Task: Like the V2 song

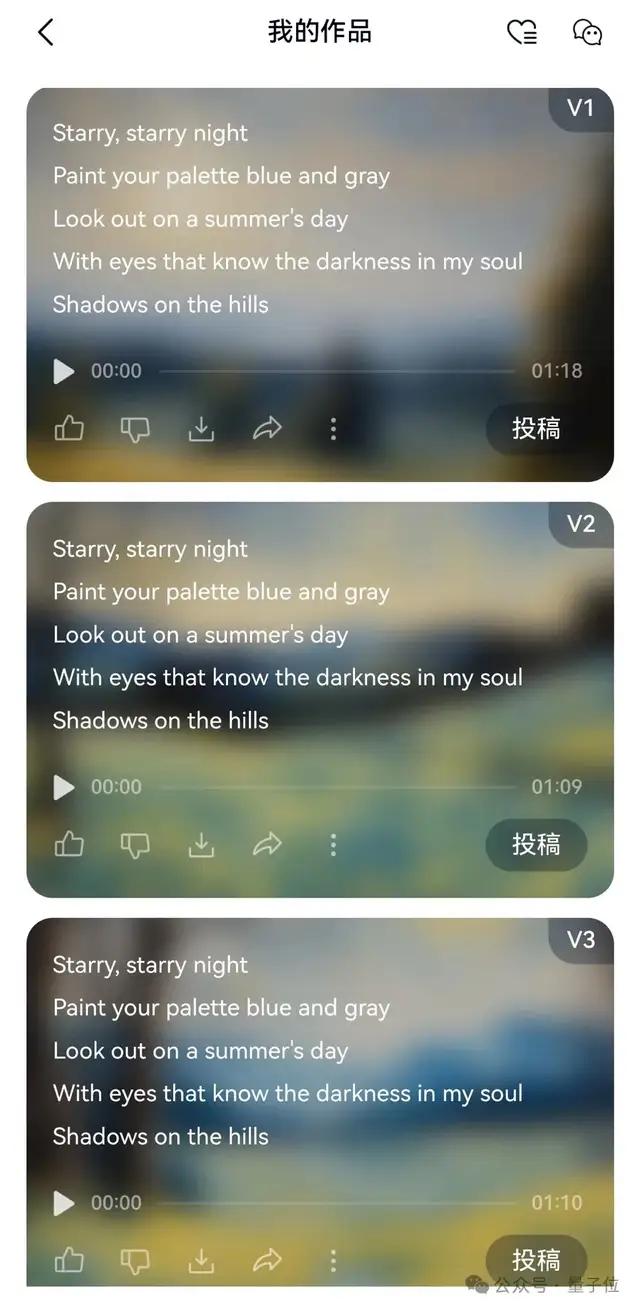Action: pyautogui.click(x=69, y=845)
